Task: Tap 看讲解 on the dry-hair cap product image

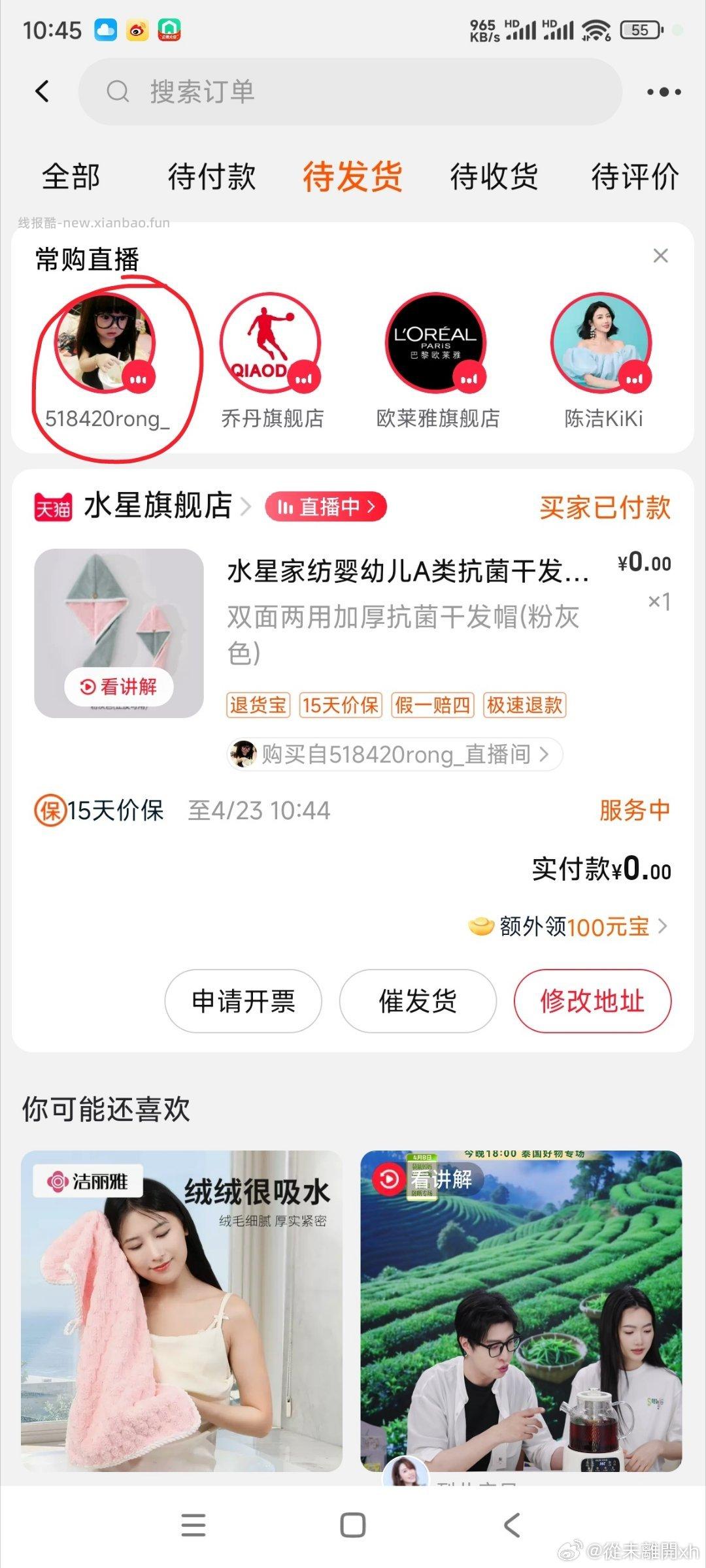Action: [119, 687]
